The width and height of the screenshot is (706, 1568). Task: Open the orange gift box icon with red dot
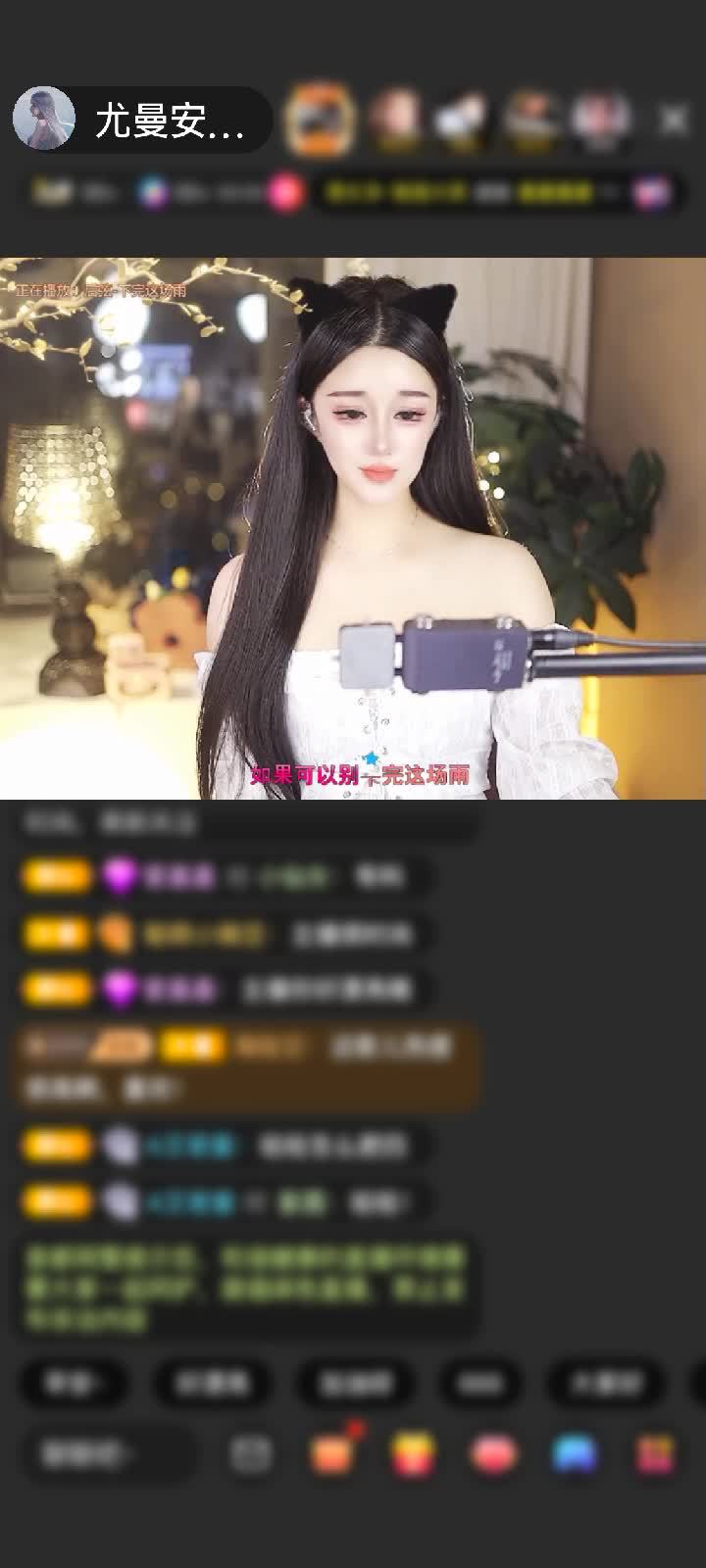click(x=331, y=1454)
